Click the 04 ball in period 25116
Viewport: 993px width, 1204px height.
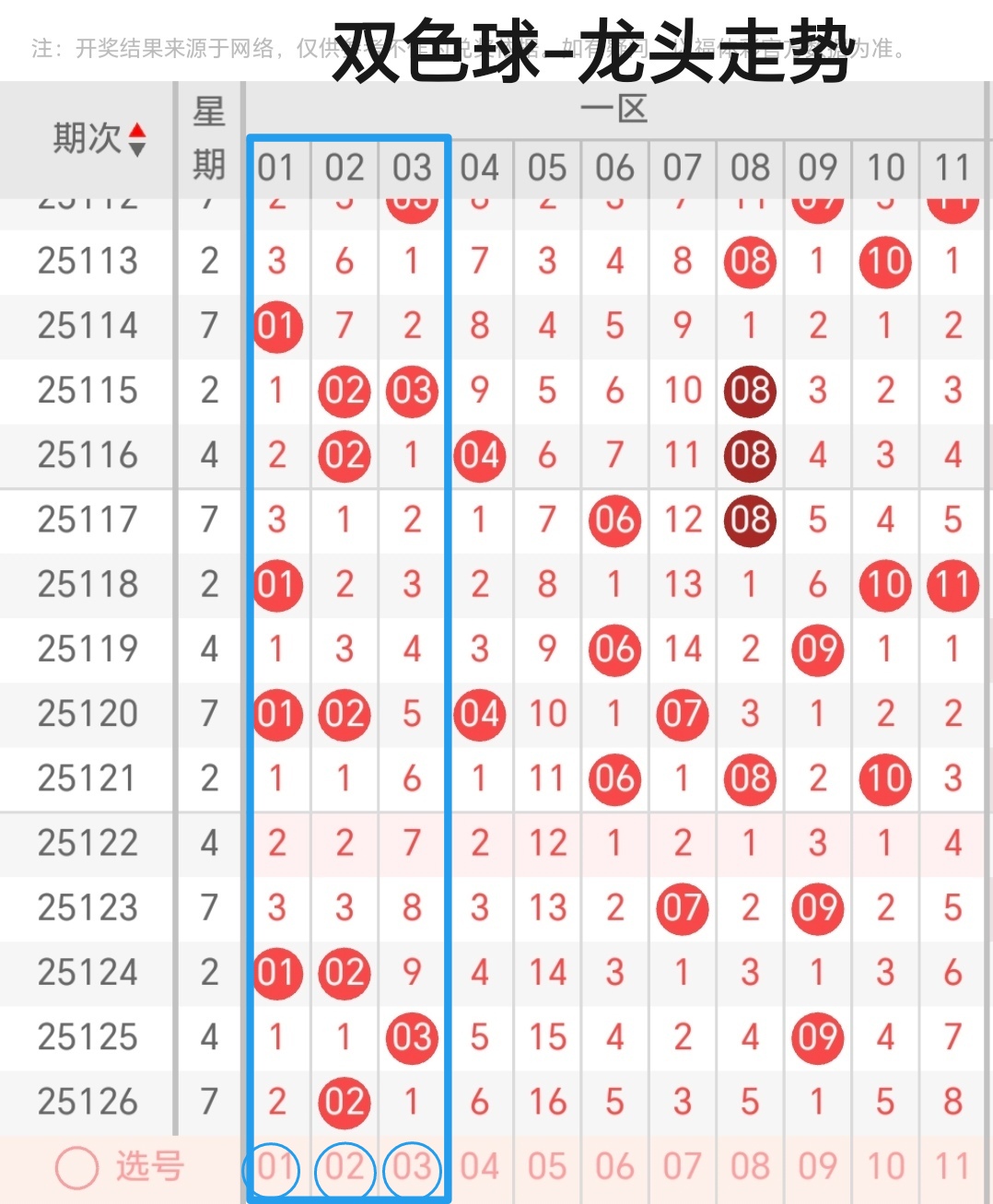click(479, 455)
